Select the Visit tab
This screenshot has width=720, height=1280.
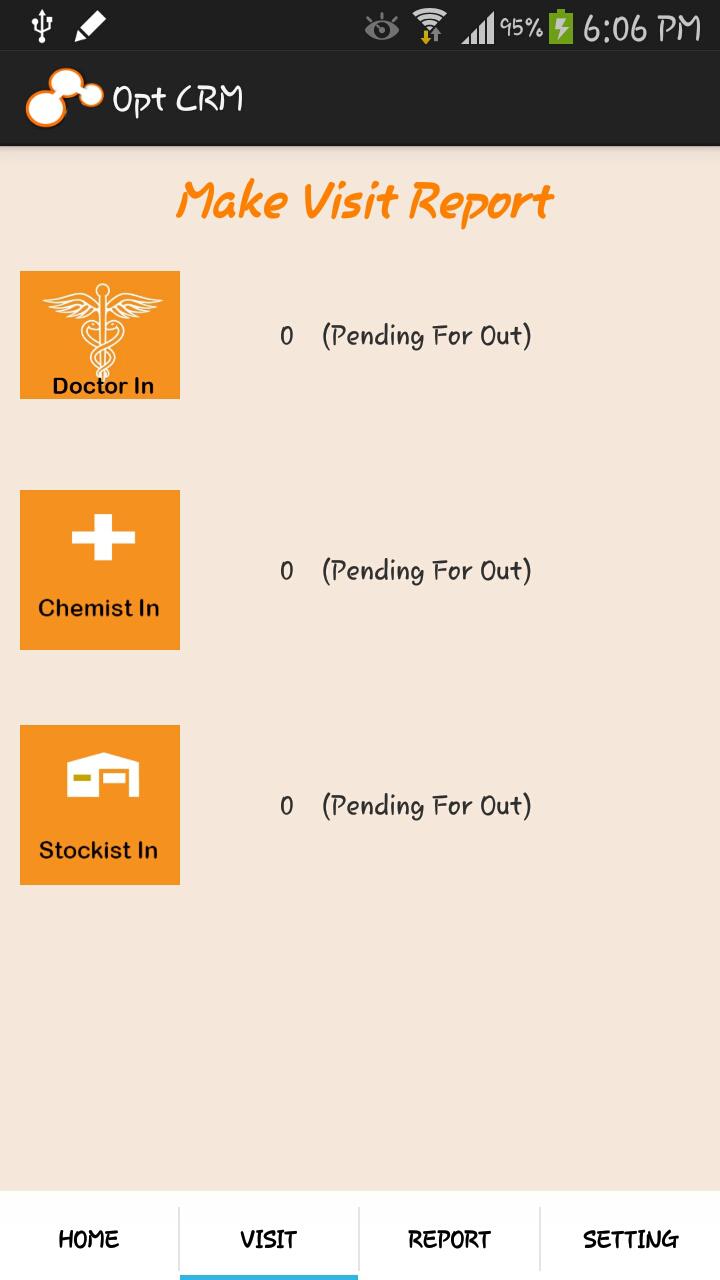pos(269,1239)
